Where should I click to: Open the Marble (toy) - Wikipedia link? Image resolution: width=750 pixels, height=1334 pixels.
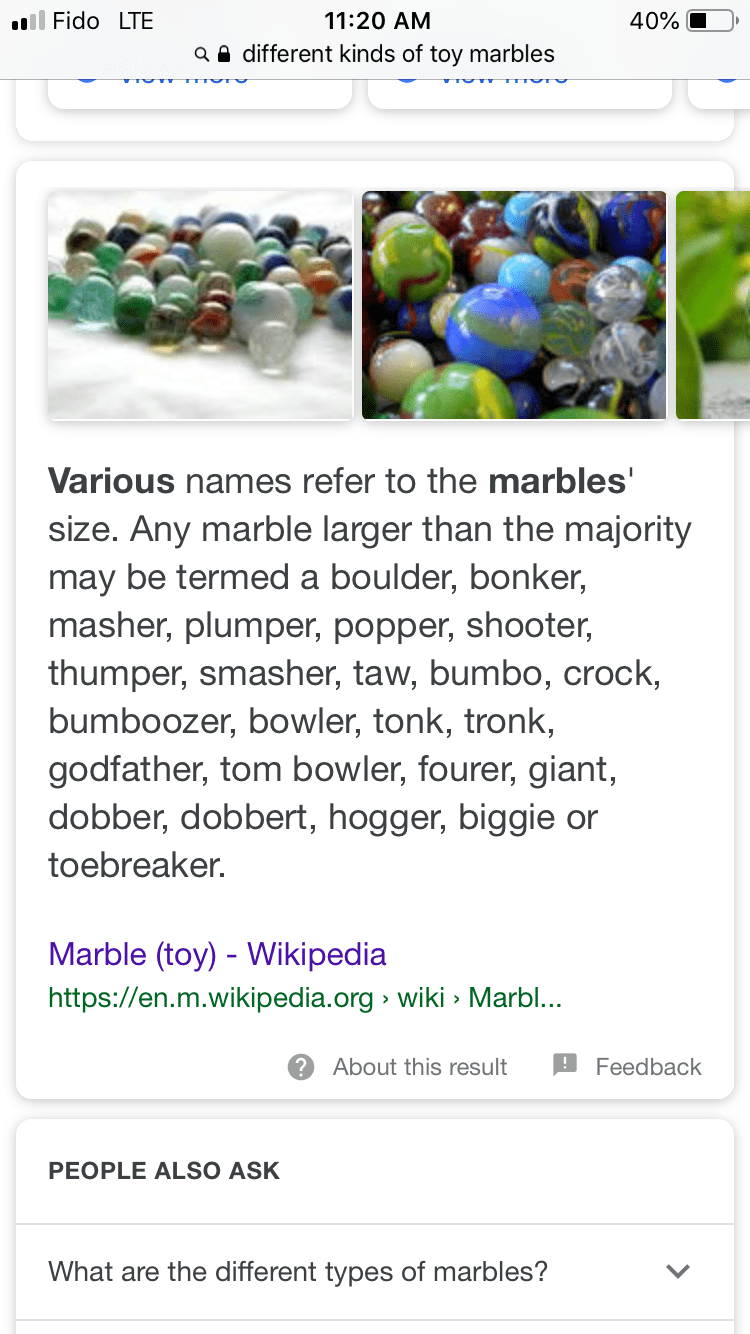coord(217,954)
